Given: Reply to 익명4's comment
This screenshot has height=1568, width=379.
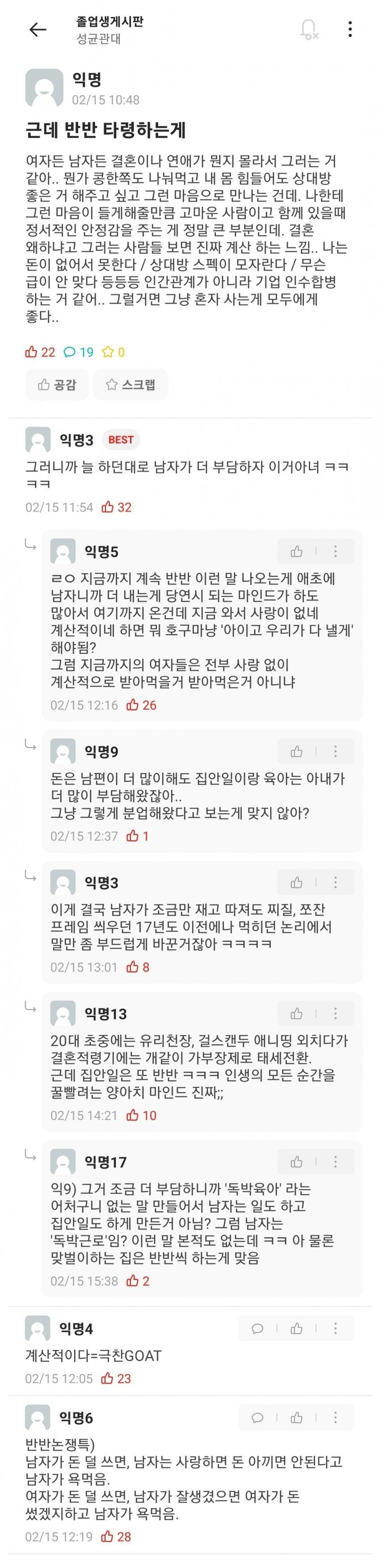Looking at the screenshot, I should point(257,1328).
